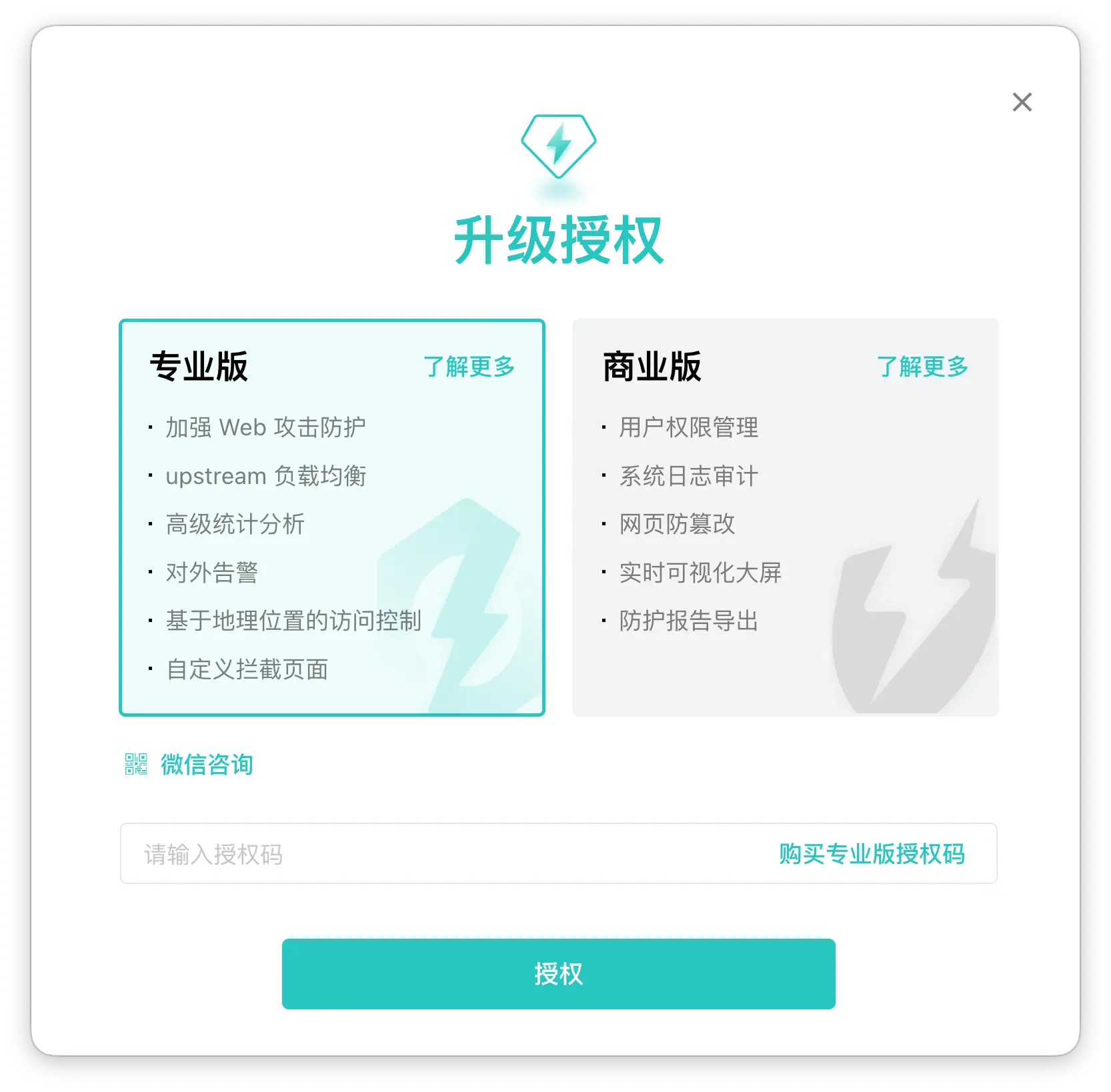Select the 商业版 plan card
Image resolution: width=1111 pixels, height=1092 pixels.
(785, 533)
